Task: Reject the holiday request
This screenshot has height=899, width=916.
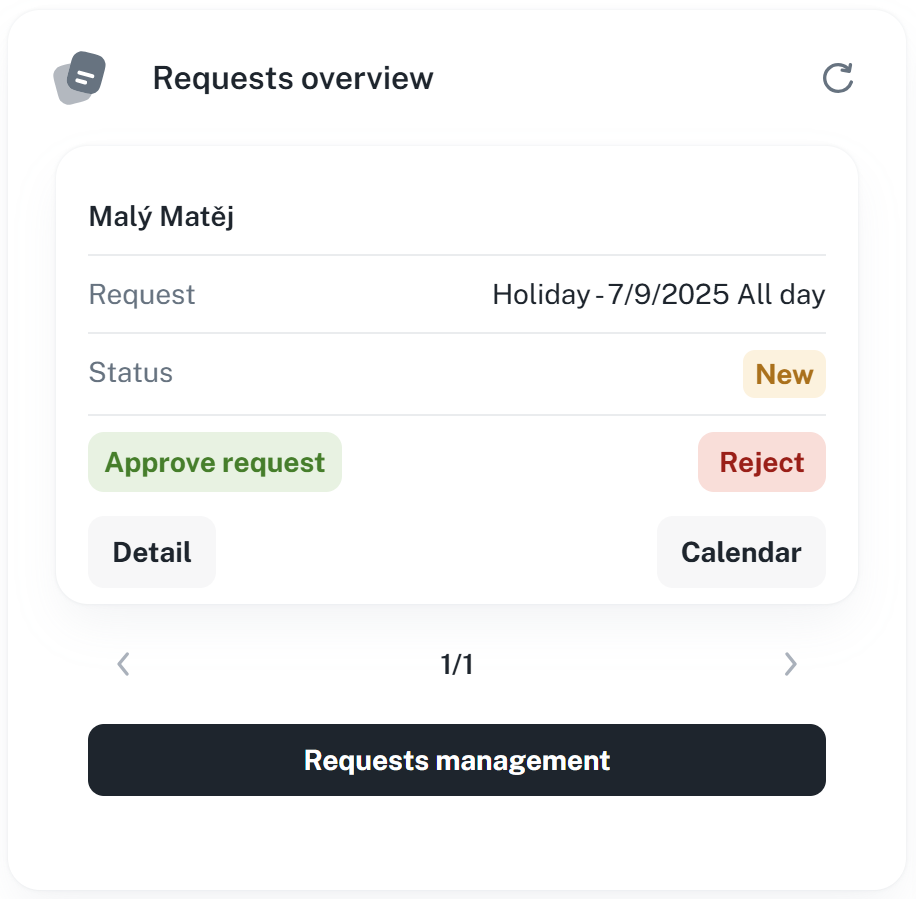Action: [x=761, y=462]
